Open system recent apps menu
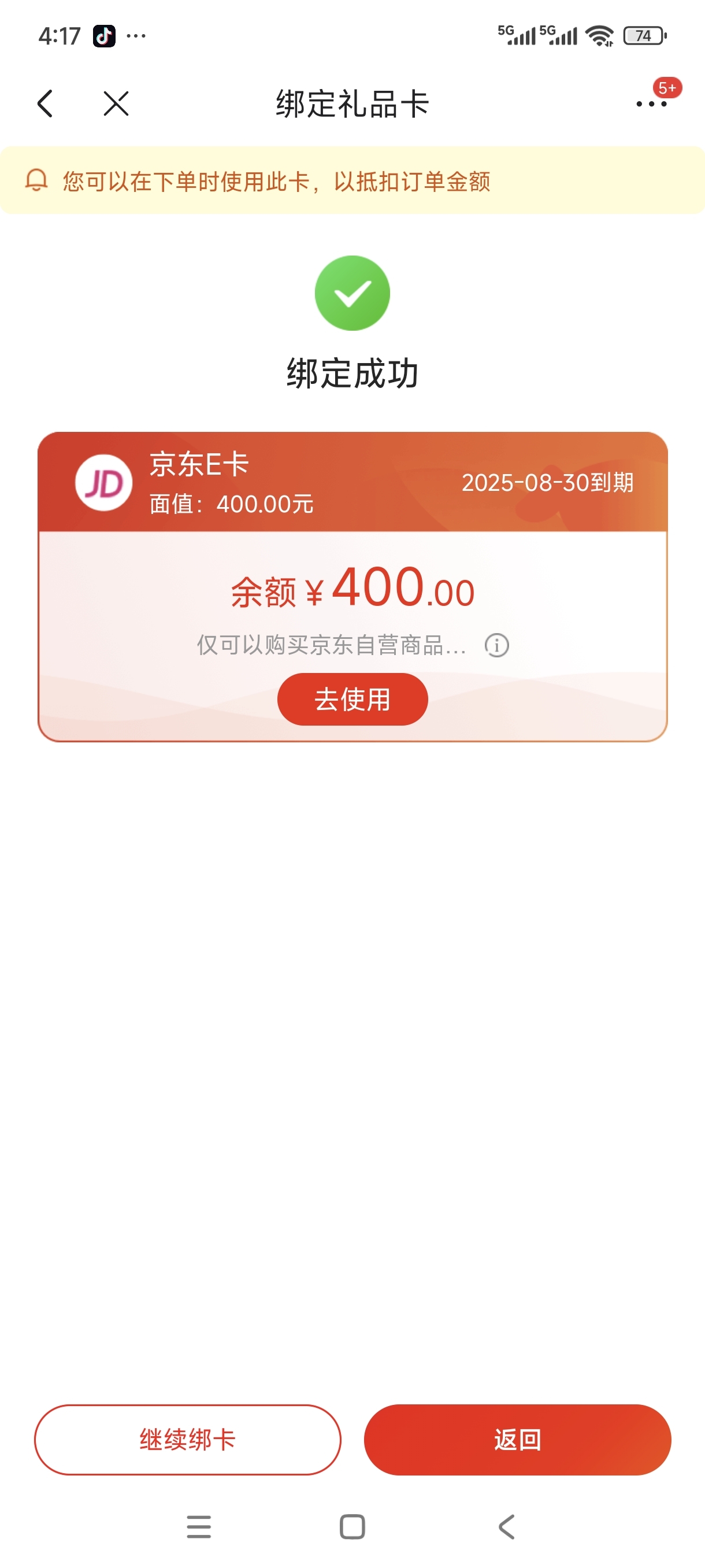This screenshot has width=705, height=1568. (x=199, y=1526)
